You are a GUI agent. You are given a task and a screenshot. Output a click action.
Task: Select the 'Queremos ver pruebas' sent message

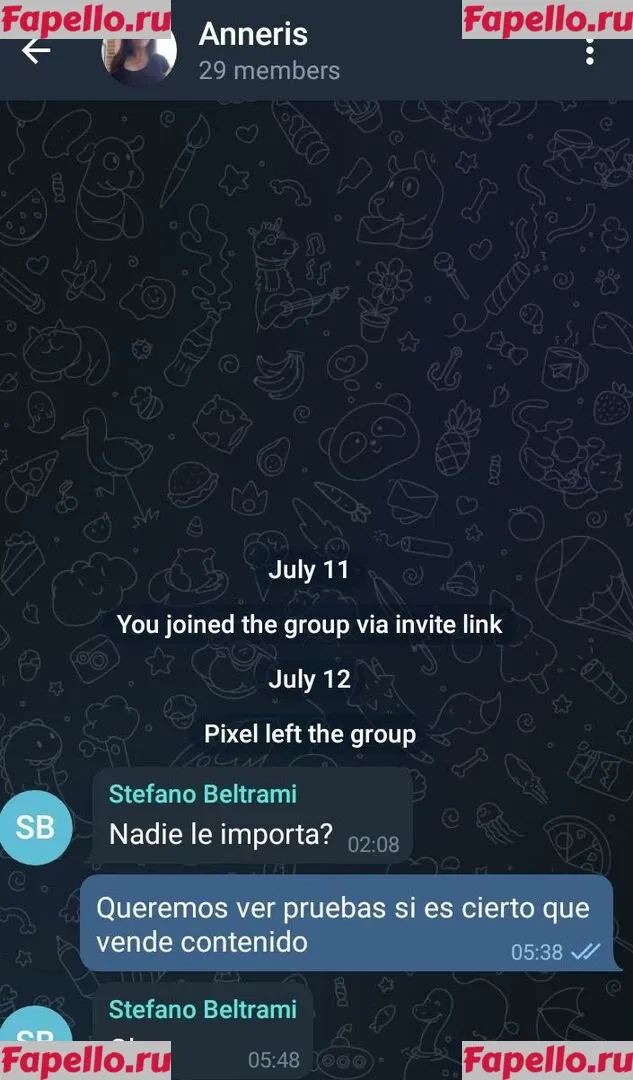pos(345,923)
